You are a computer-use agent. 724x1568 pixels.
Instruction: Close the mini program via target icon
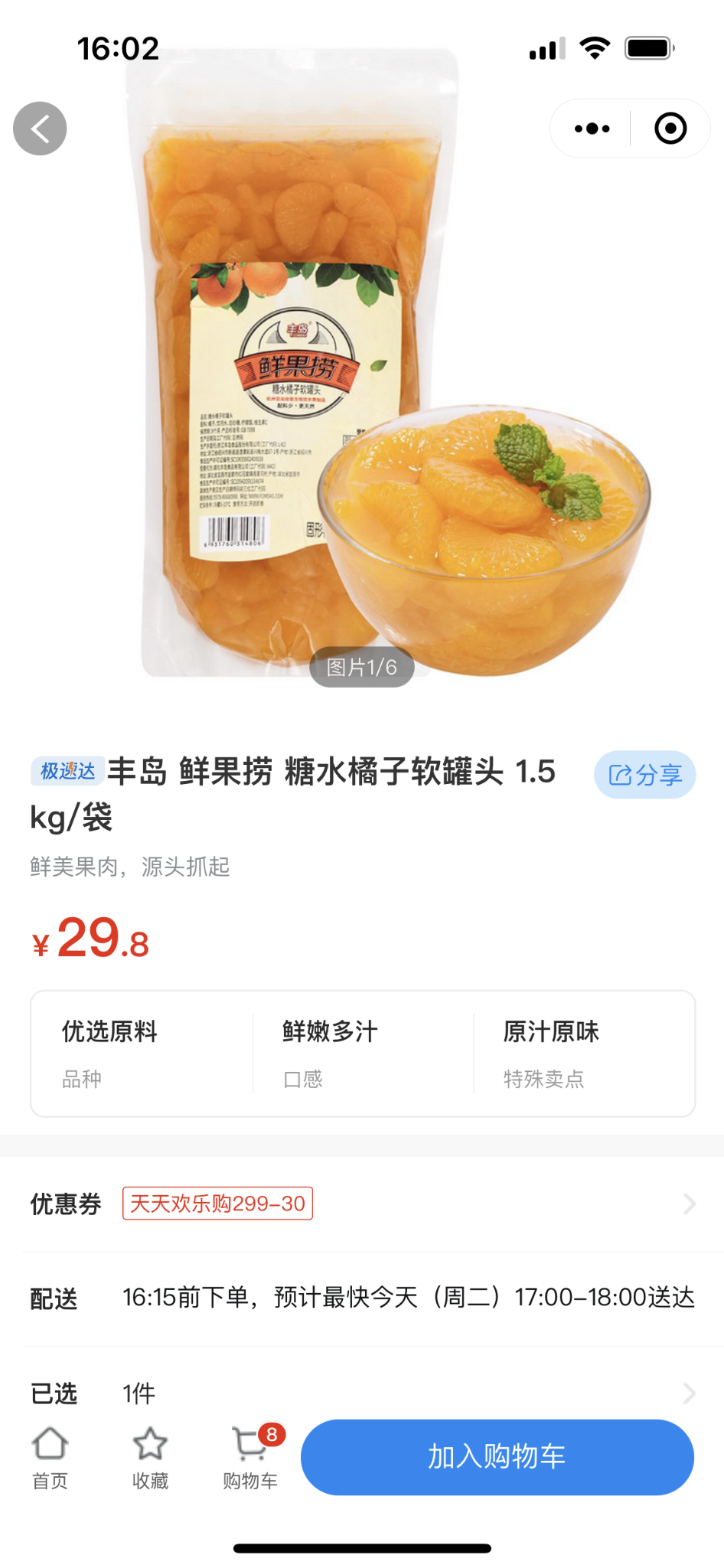point(670,129)
